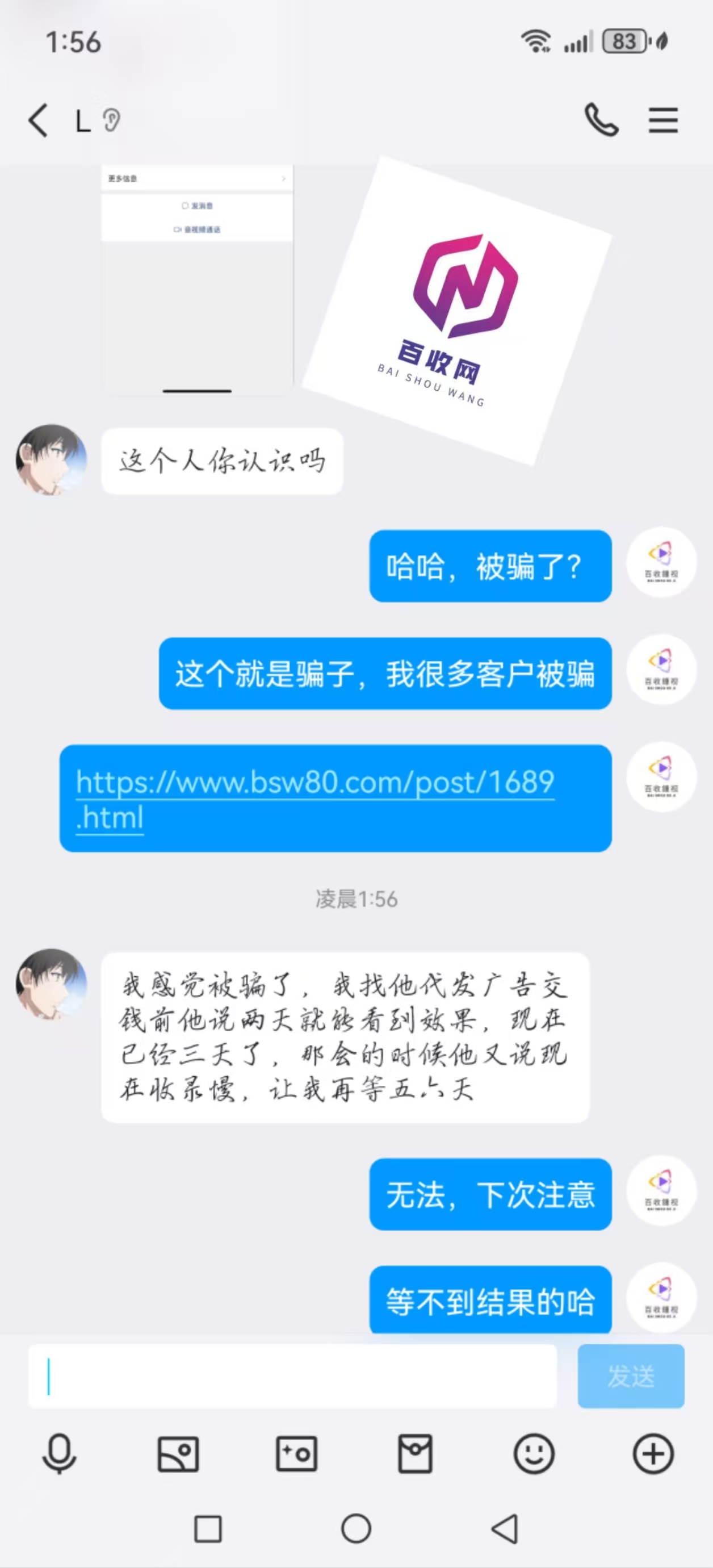This screenshot has width=713, height=1568.
Task: Focus the message input field
Action: [292, 1375]
